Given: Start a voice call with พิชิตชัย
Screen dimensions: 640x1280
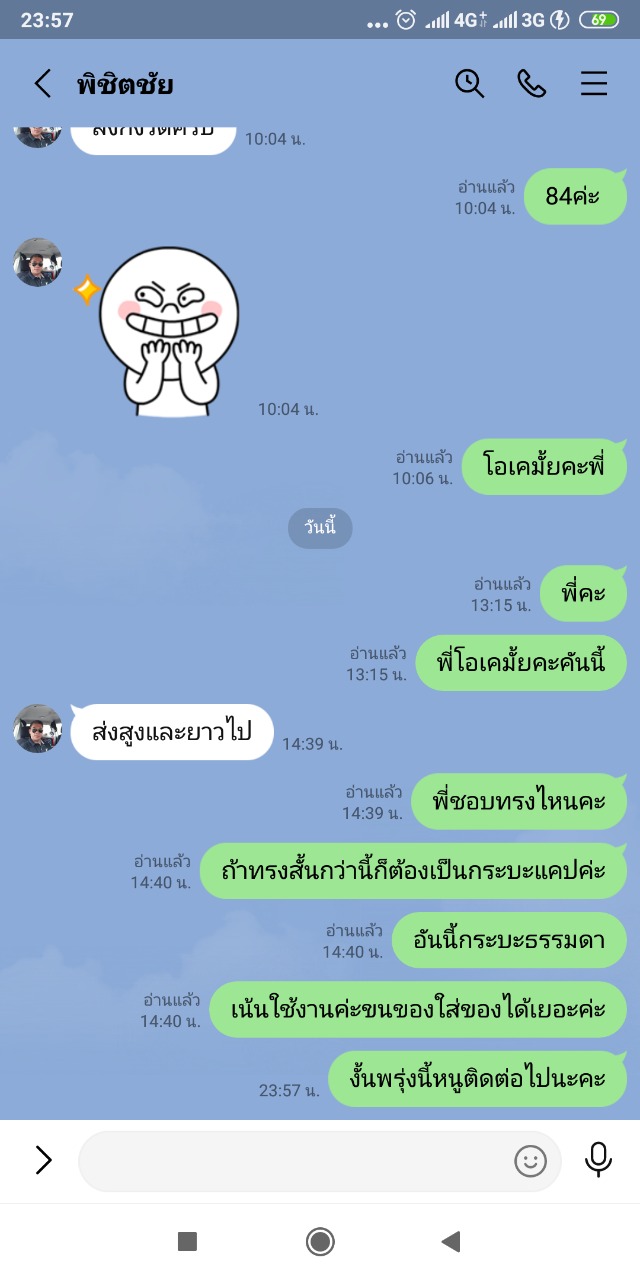Looking at the screenshot, I should pos(531,84).
